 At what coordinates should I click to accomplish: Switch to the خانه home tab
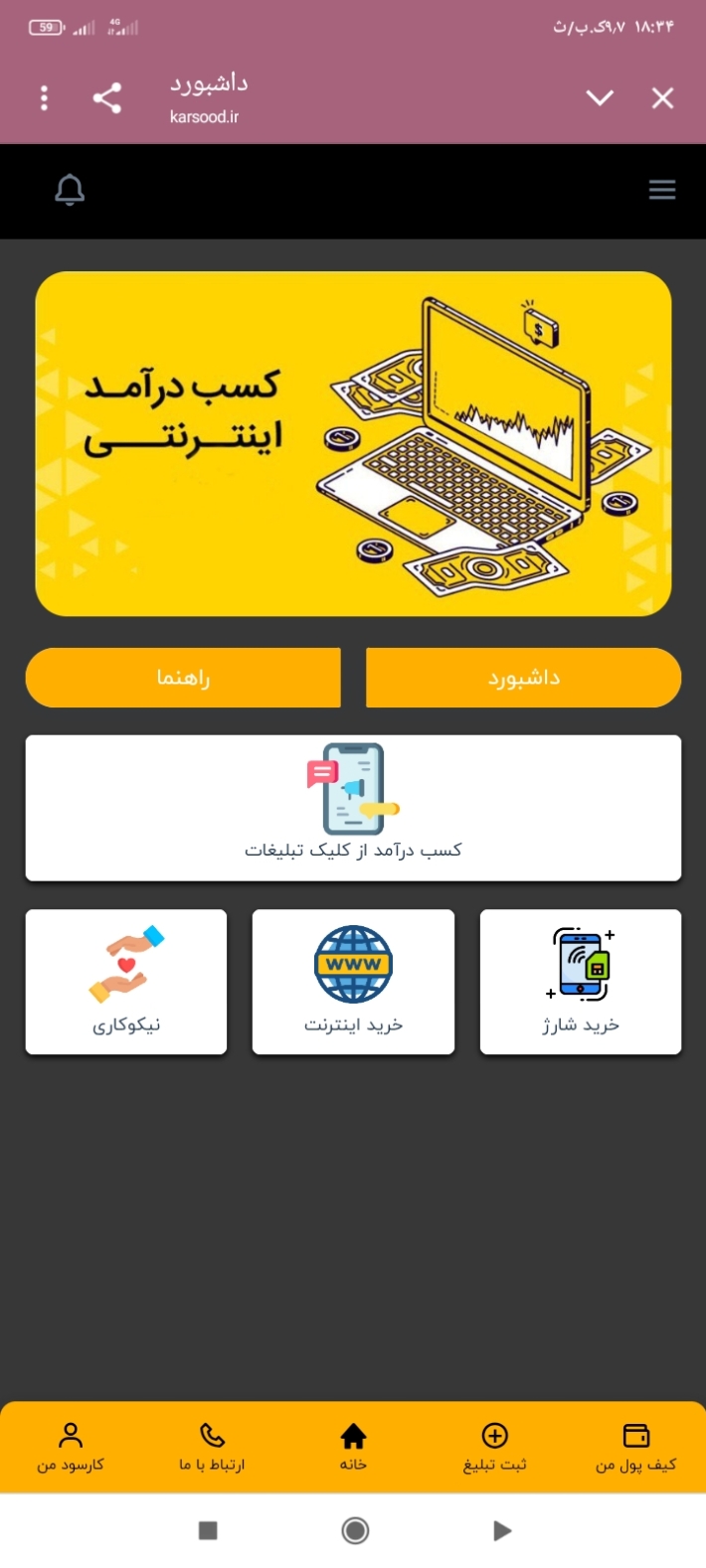pos(353,1448)
